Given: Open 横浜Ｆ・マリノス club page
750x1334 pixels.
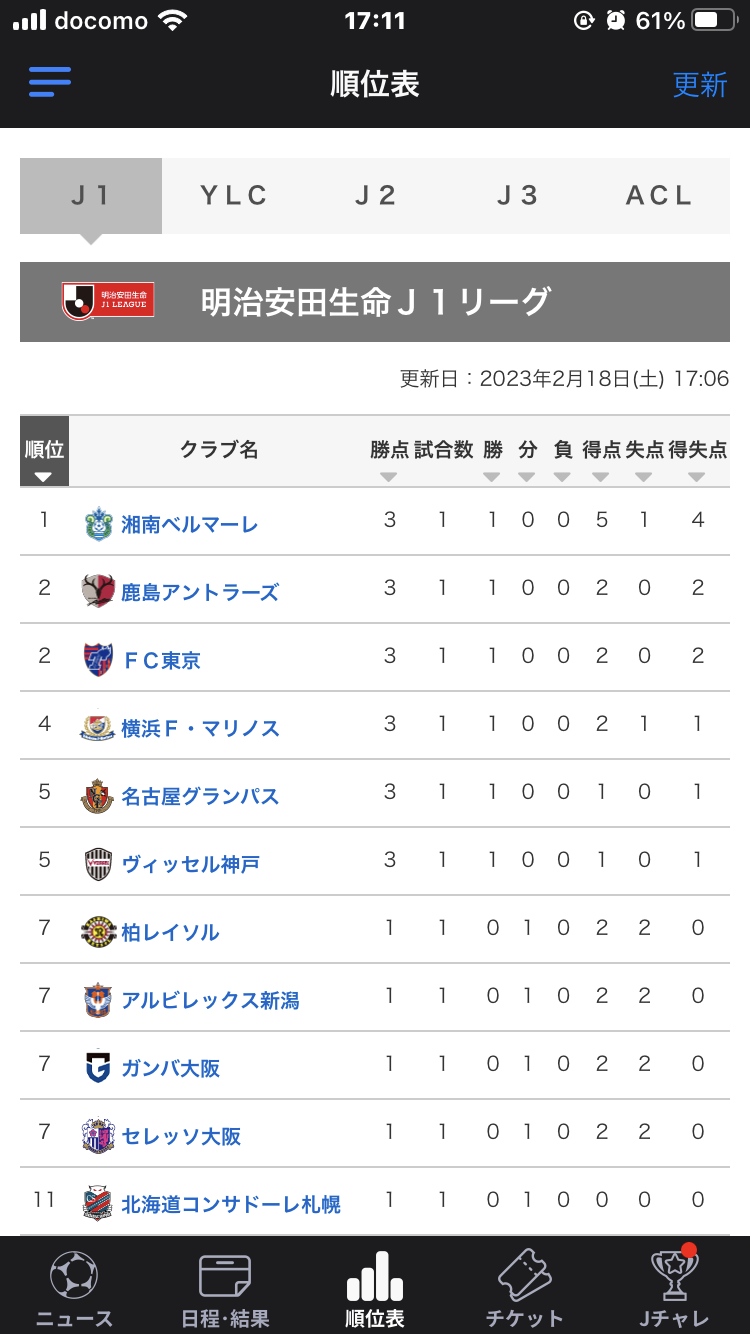Looking at the screenshot, I should click(x=200, y=728).
